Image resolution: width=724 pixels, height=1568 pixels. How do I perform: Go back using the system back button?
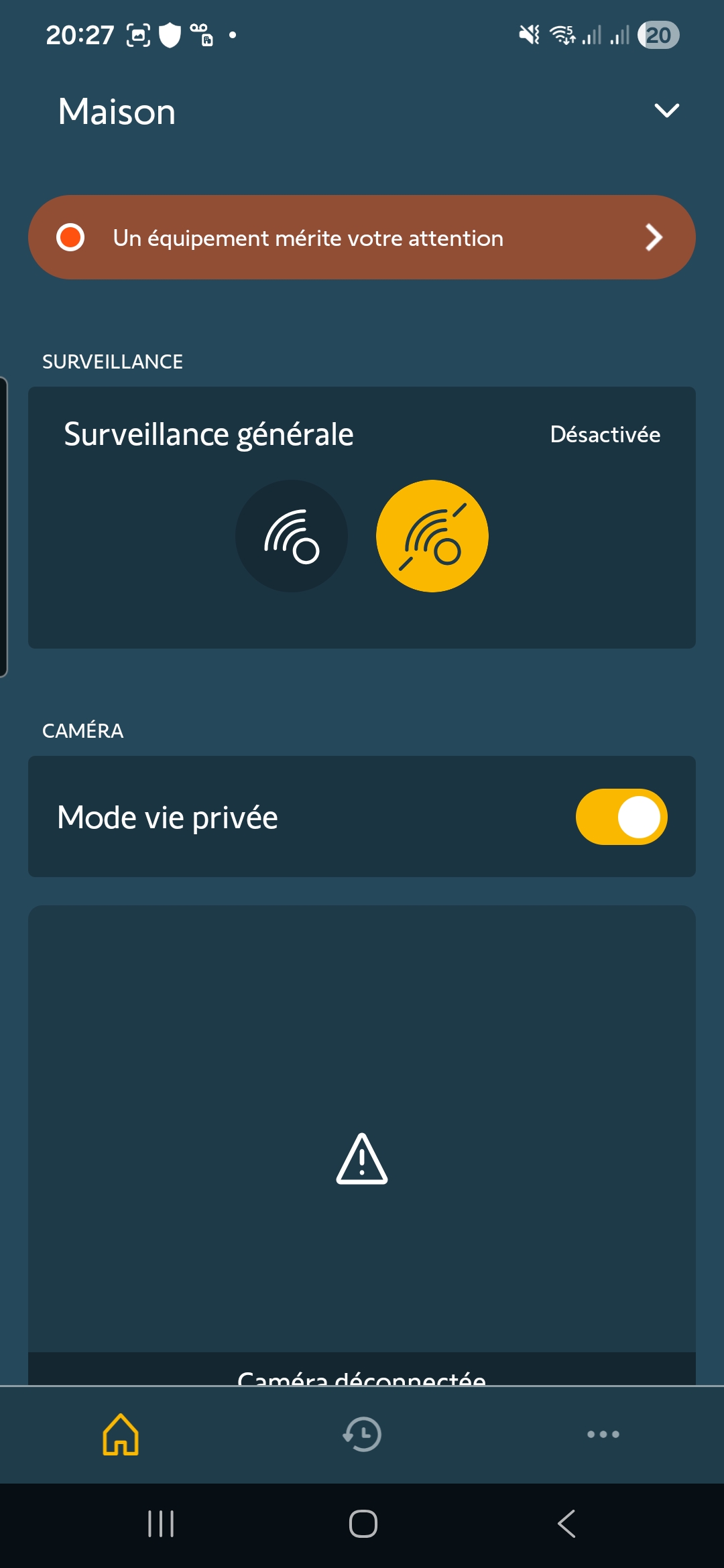[566, 1524]
